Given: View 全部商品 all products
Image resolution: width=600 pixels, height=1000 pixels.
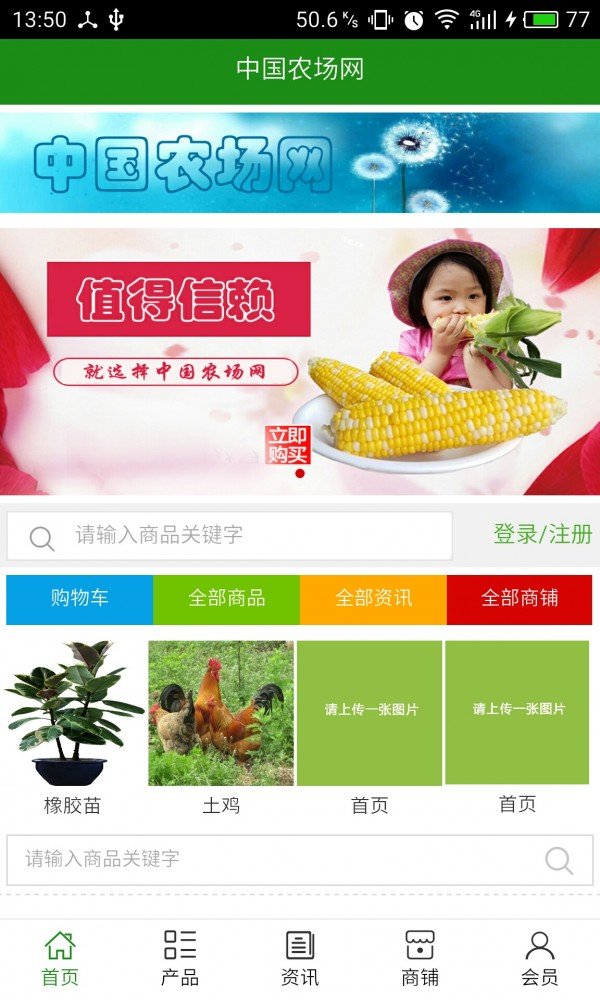Looking at the screenshot, I should coord(226,598).
